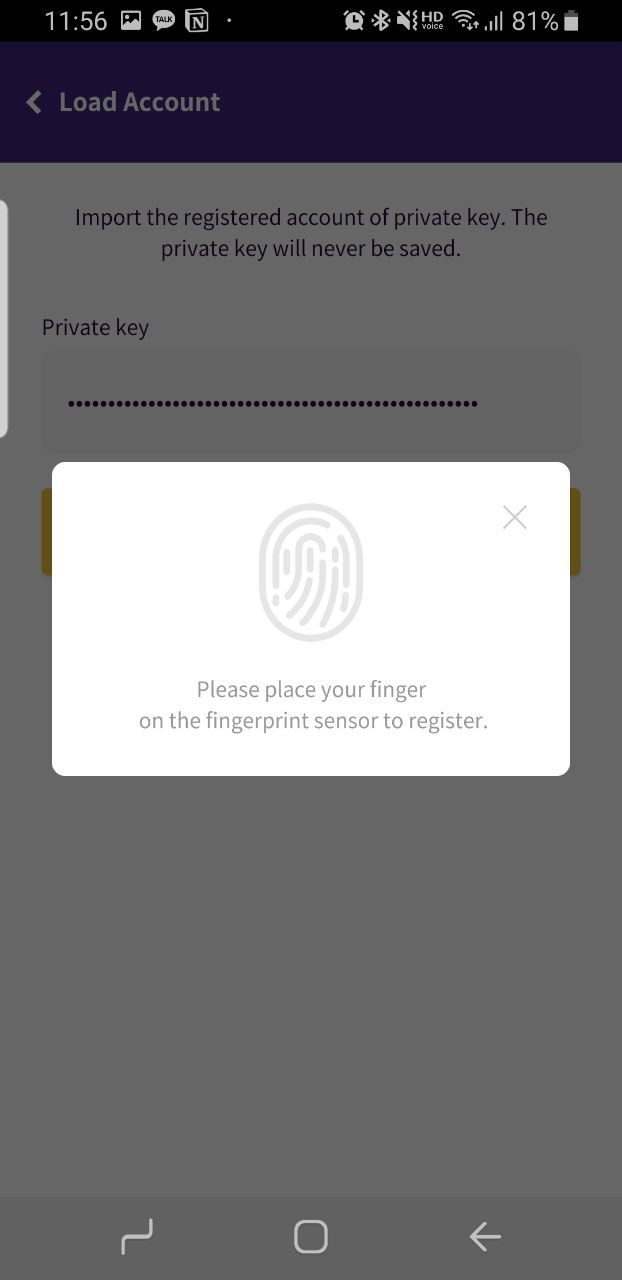Go to the home screen
This screenshot has width=622, height=1280.
[x=311, y=1237]
